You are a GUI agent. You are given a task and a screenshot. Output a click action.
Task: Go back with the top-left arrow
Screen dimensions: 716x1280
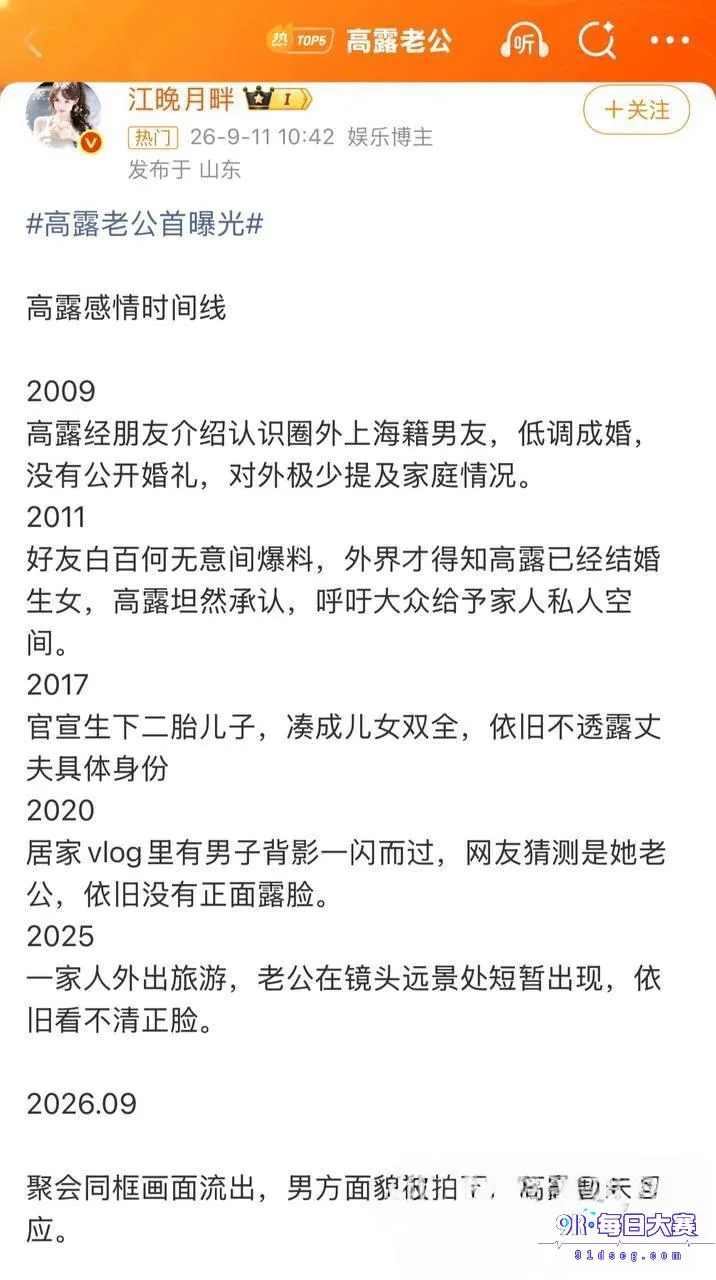pos(34,42)
